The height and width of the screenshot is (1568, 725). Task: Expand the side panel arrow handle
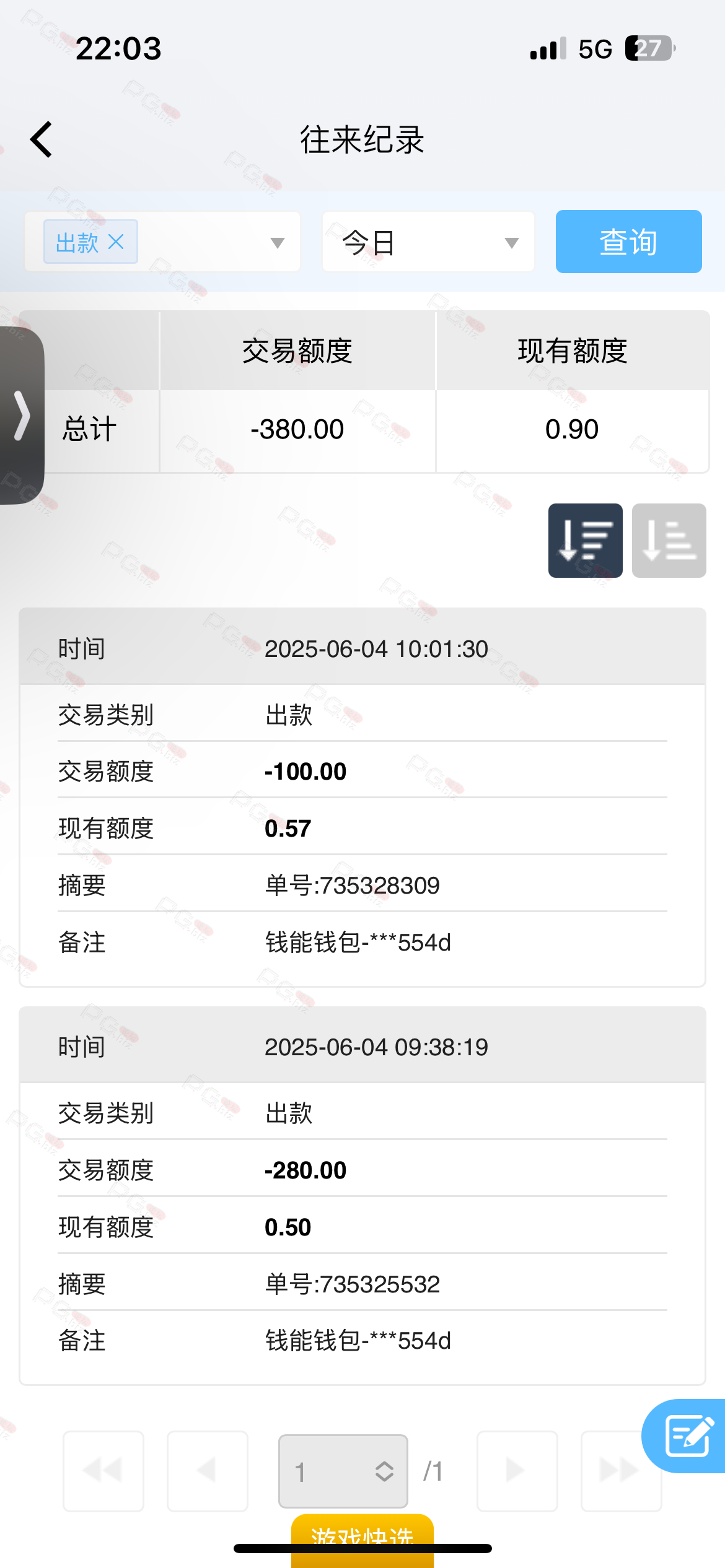(x=21, y=415)
